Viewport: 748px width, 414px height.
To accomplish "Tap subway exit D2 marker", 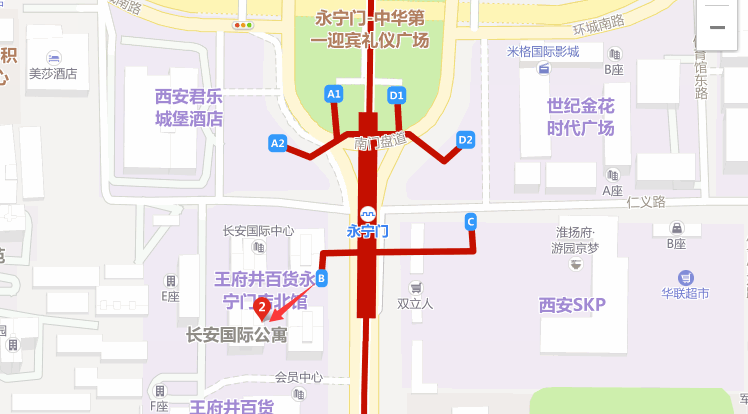I will pos(465,139).
